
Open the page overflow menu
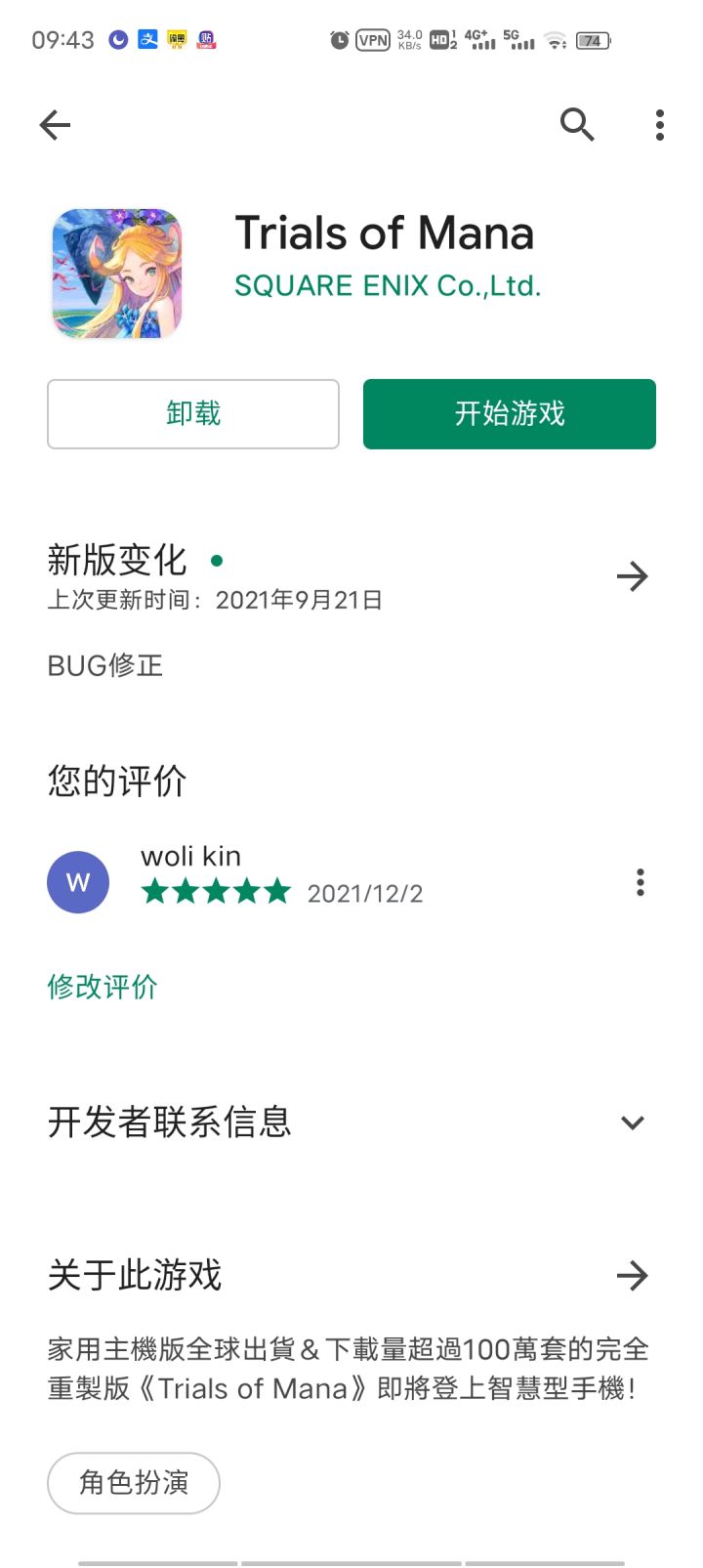[x=658, y=124]
